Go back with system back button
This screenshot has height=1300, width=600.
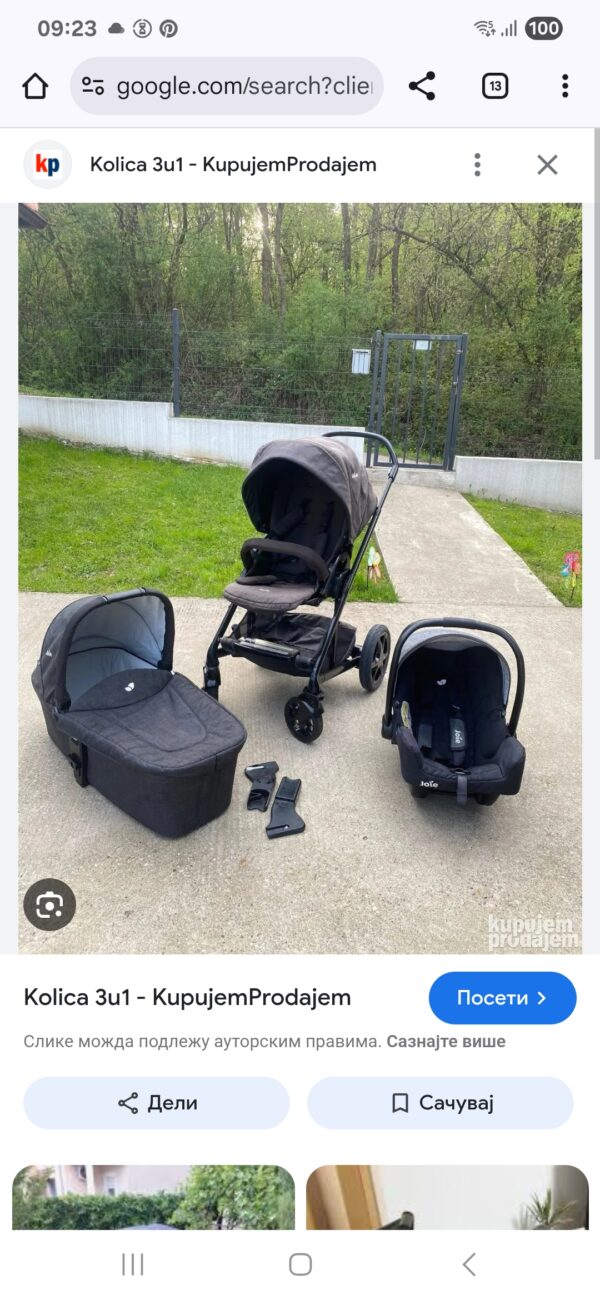(468, 1264)
